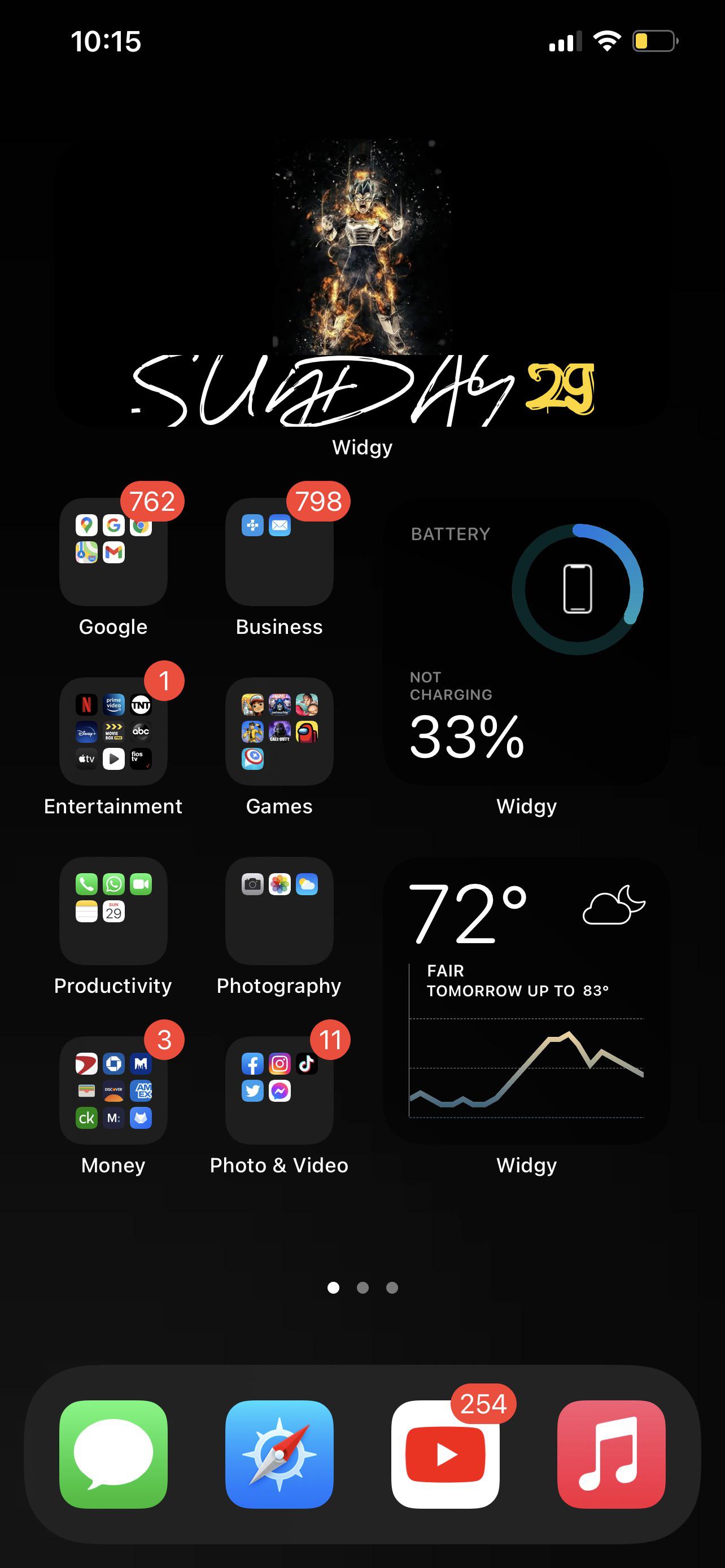Open the Photography folder

click(x=279, y=910)
